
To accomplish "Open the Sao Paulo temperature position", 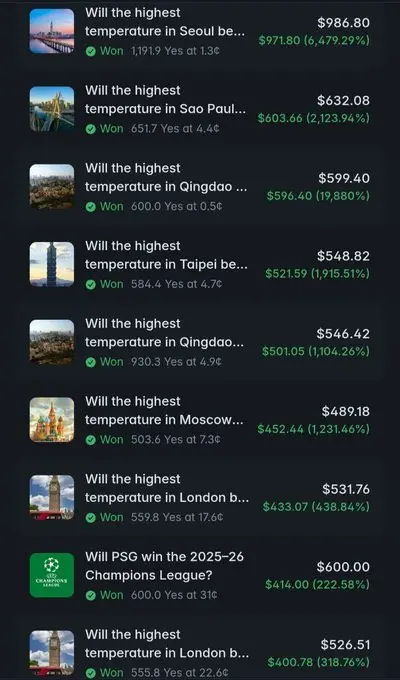I will (200, 109).
